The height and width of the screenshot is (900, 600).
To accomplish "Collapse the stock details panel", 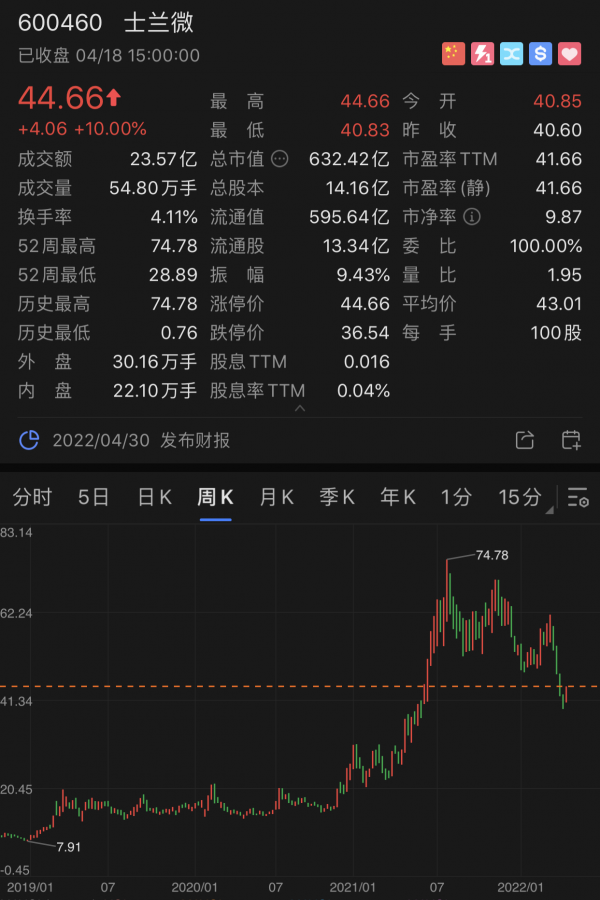I will point(299,408).
